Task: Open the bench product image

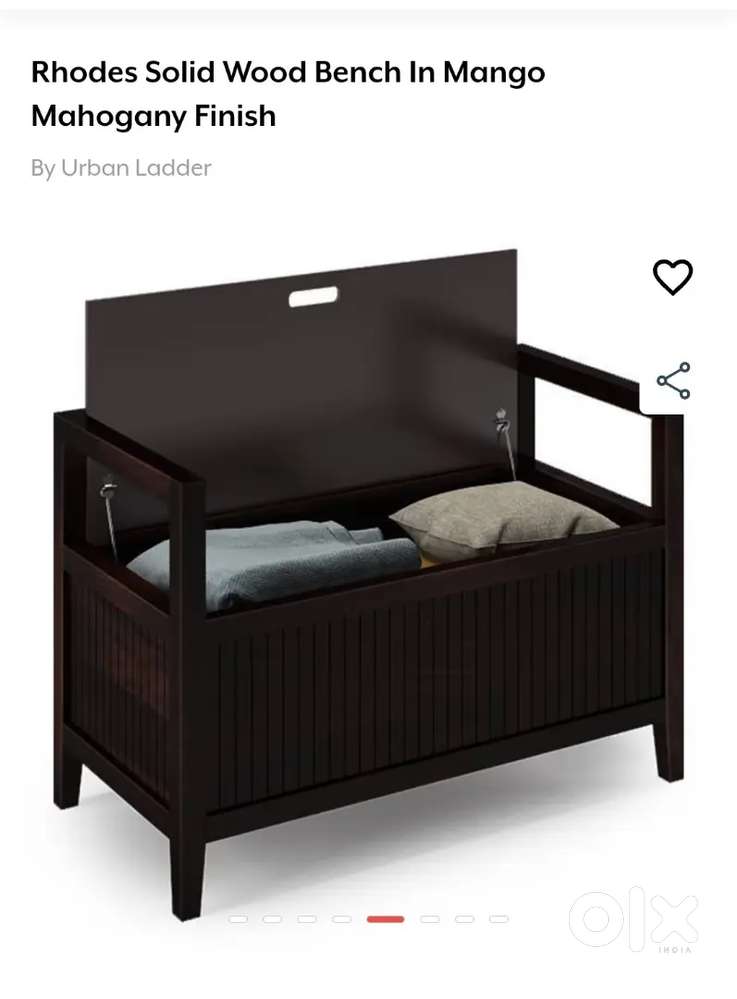Action: 368,580
